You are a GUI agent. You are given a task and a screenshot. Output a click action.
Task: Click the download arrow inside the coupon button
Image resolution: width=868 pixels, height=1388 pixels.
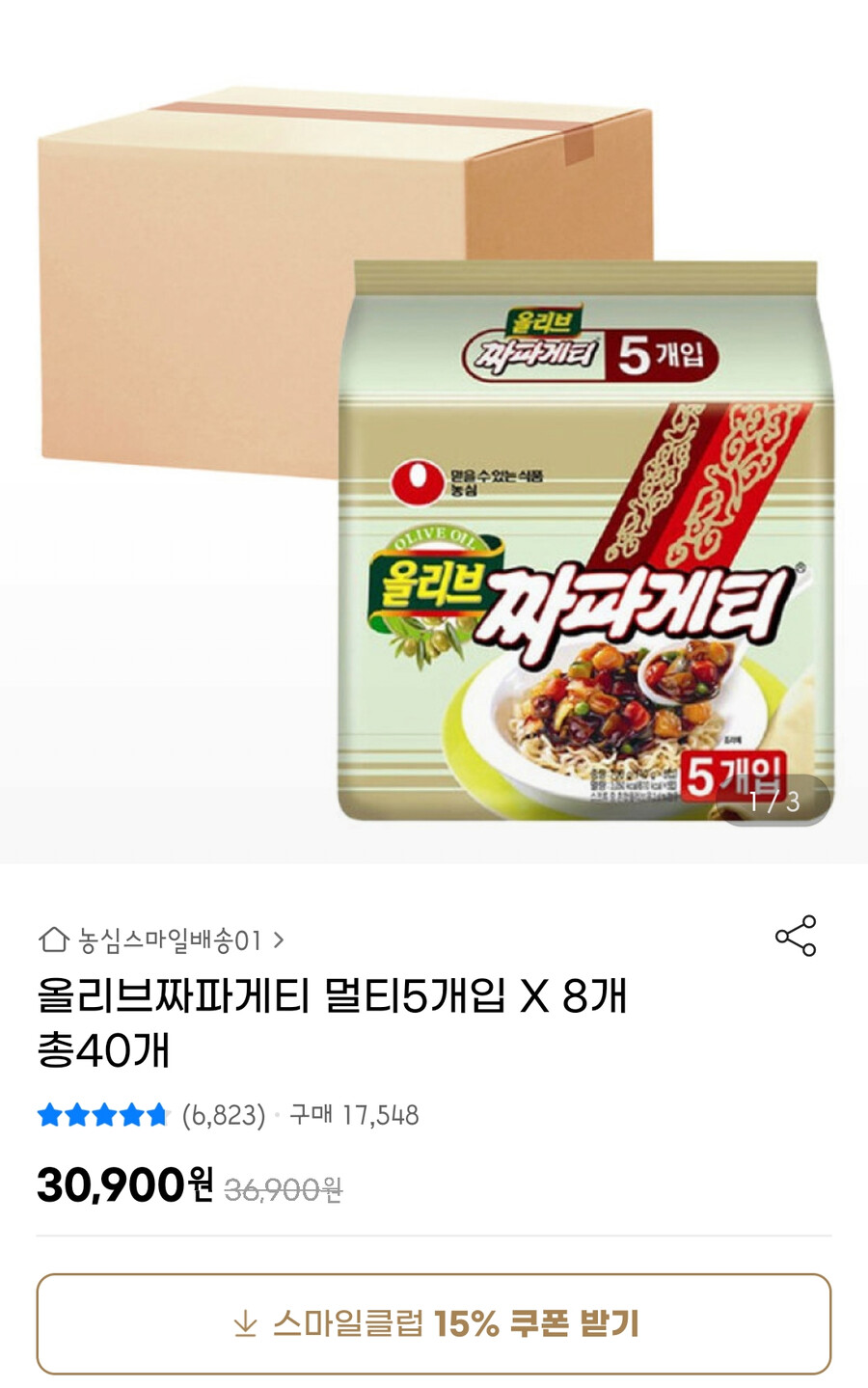click(x=243, y=1321)
